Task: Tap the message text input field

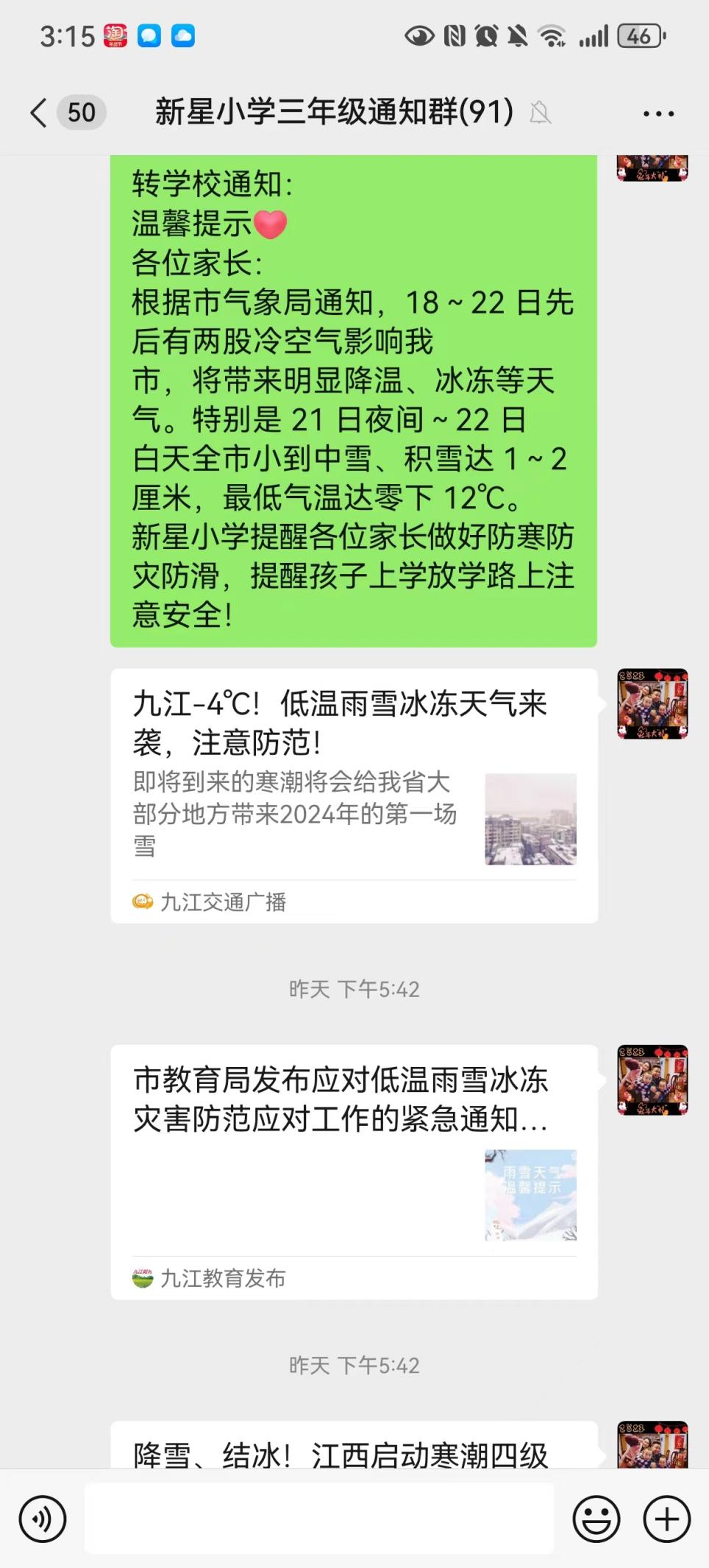Action: [x=318, y=1519]
